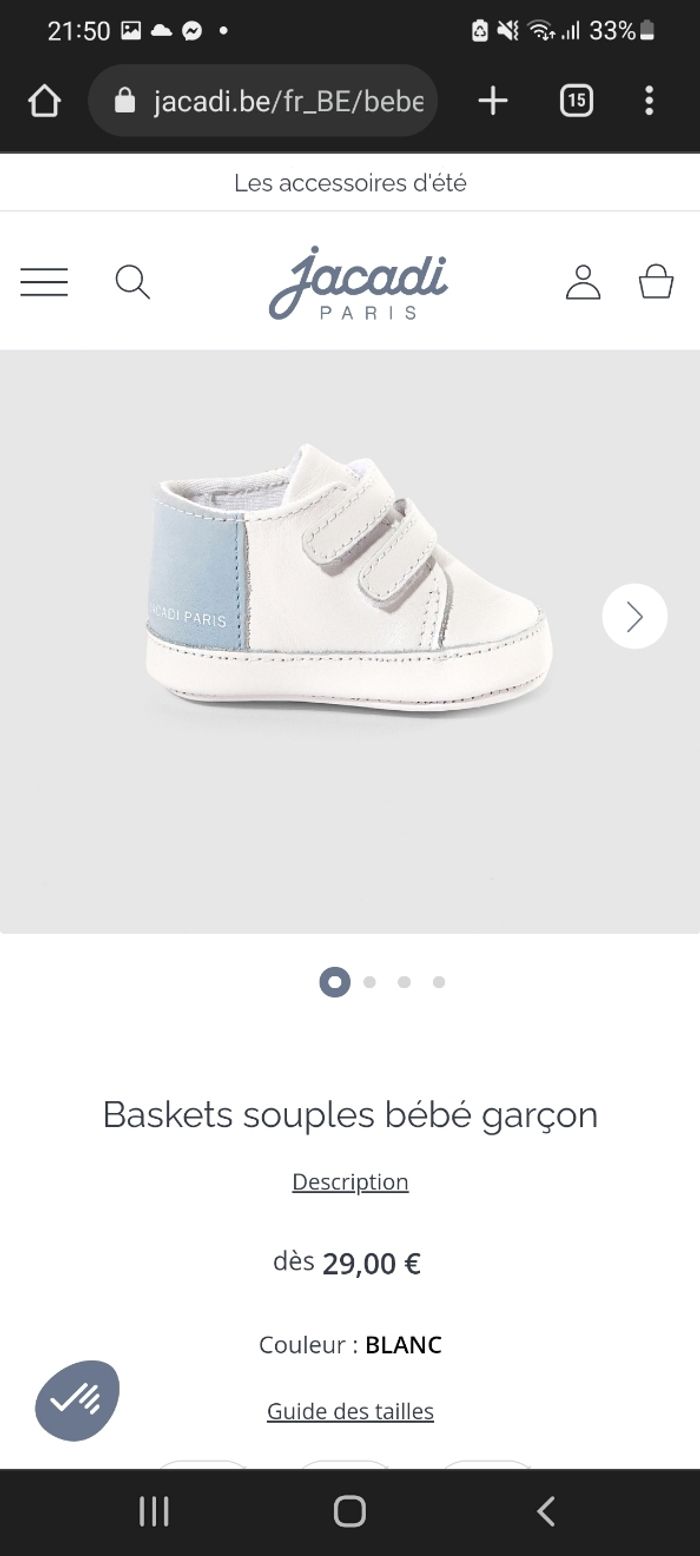Show the open tabs switcher

(576, 101)
